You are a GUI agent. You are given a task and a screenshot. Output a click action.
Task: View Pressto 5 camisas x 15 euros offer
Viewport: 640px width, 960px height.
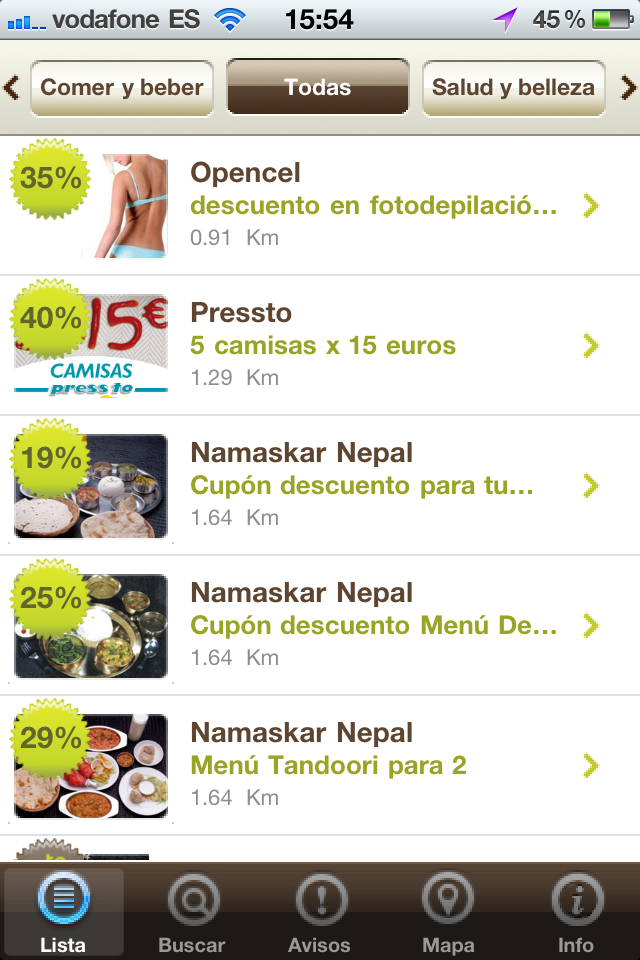click(x=320, y=346)
